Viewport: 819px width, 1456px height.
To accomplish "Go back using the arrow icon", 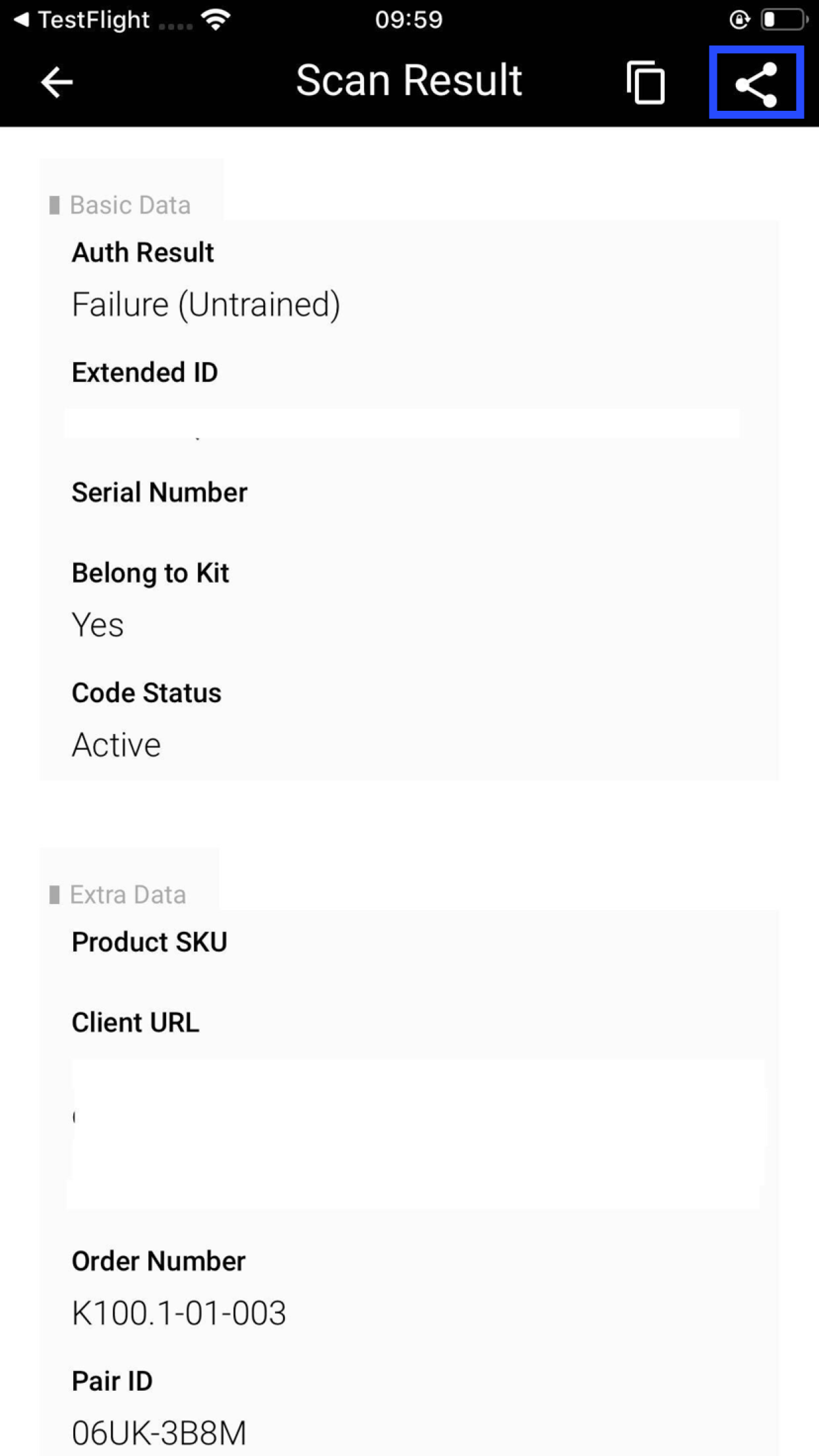I will point(57,82).
